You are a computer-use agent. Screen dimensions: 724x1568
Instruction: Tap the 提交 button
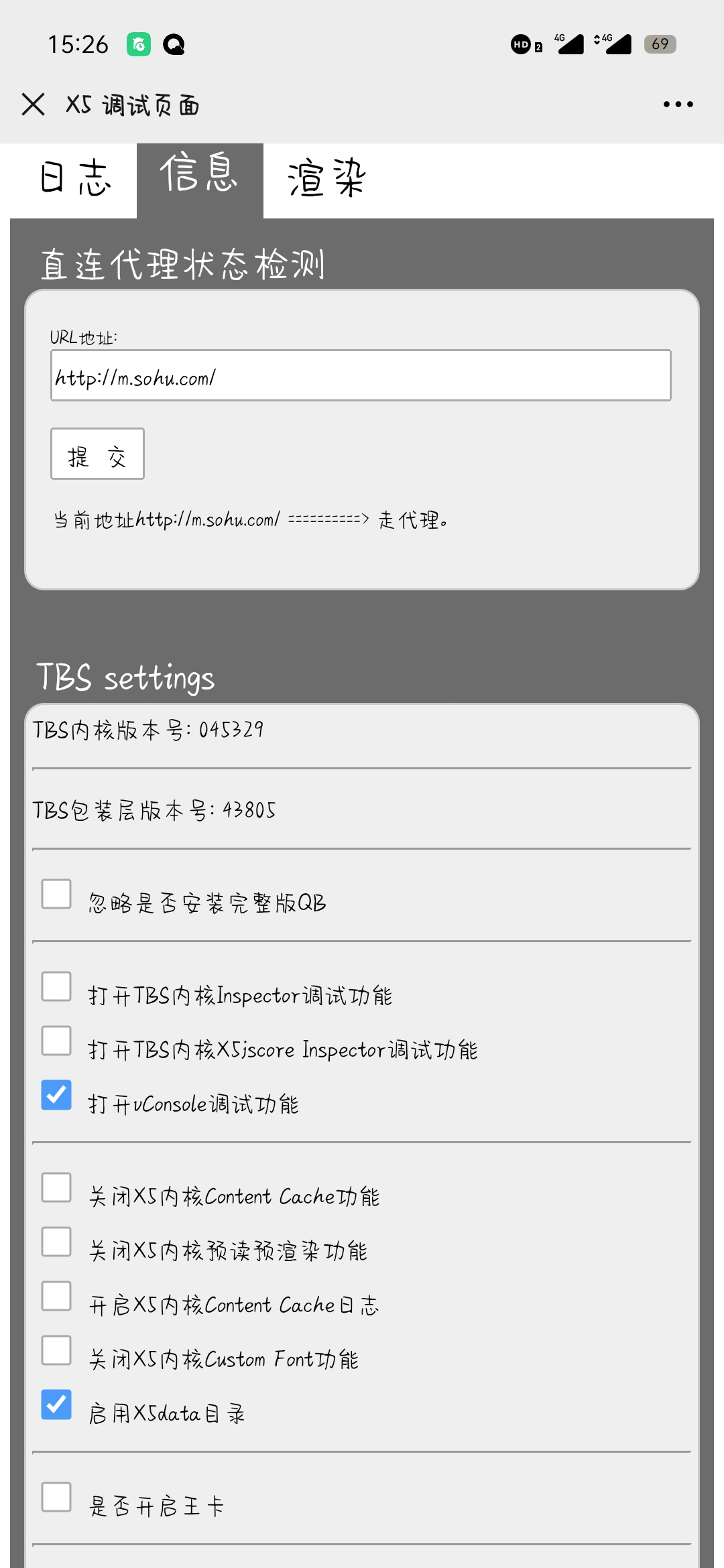[x=97, y=454]
